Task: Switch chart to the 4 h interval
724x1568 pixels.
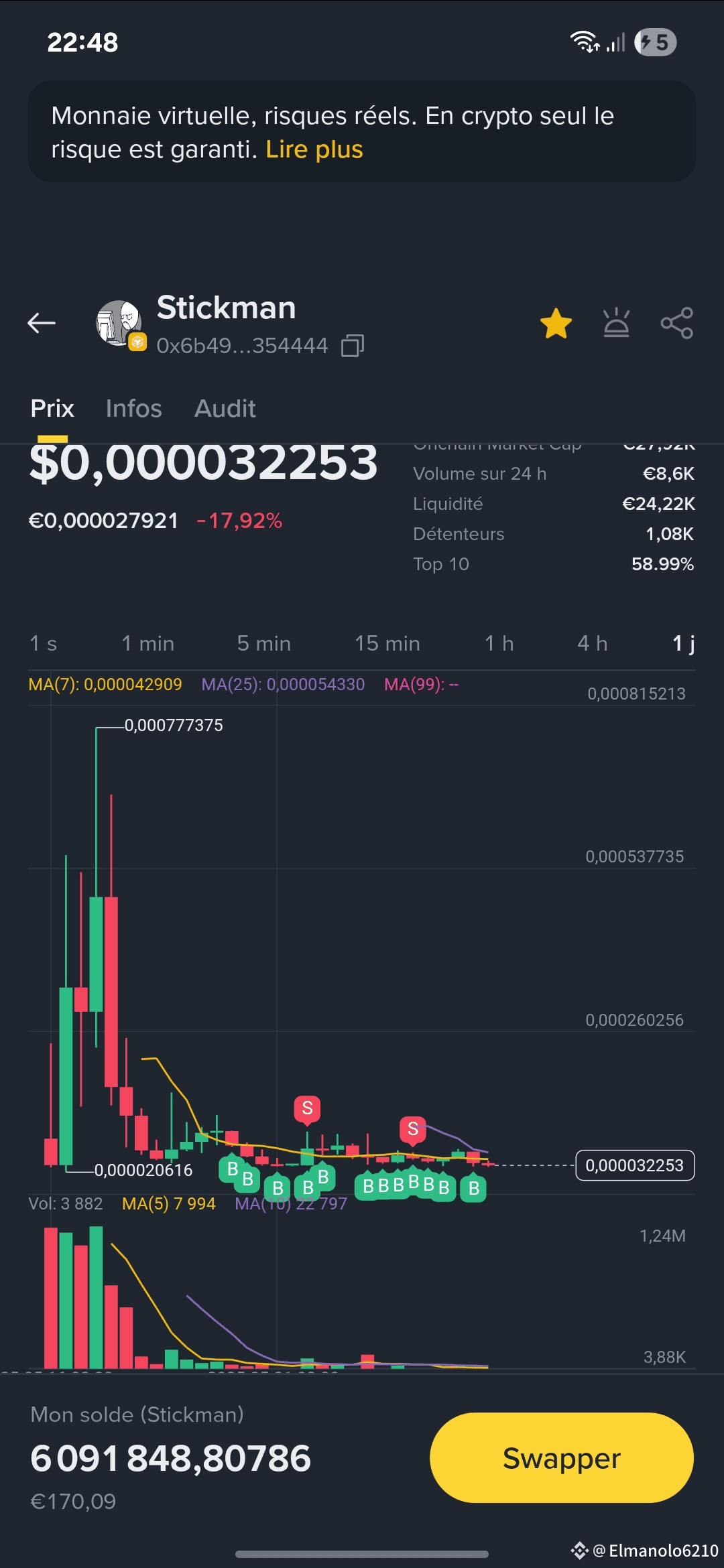Action: tap(593, 644)
